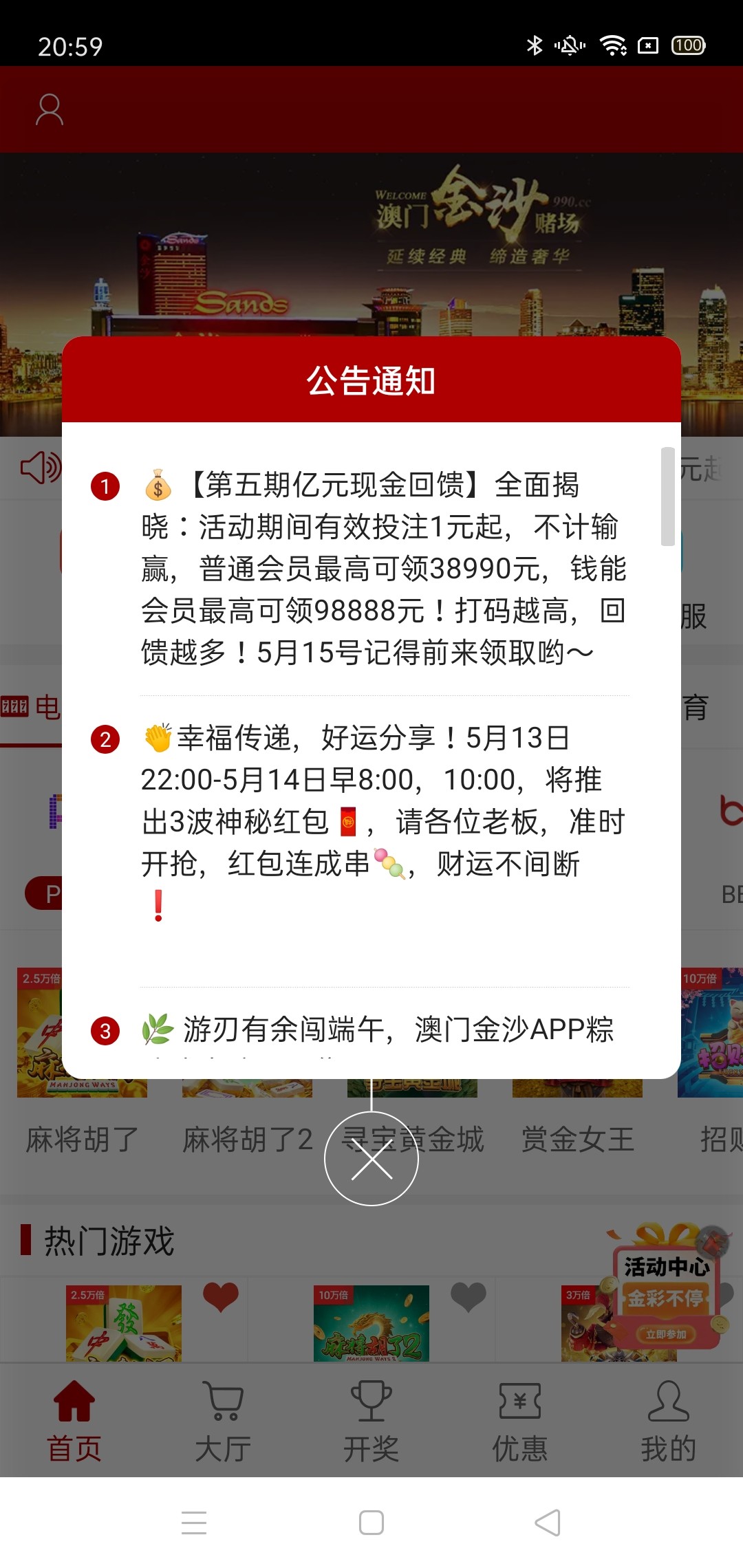Read the 第五期亿元现金回馈 announcement
Viewport: 743px width, 1568px height.
[383, 568]
